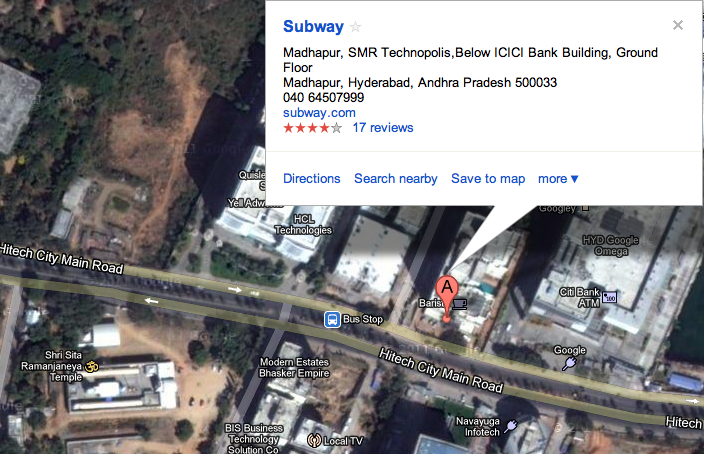Image resolution: width=704 pixels, height=454 pixels.
Task: Tap the Local TV map icon
Action: click(x=314, y=439)
